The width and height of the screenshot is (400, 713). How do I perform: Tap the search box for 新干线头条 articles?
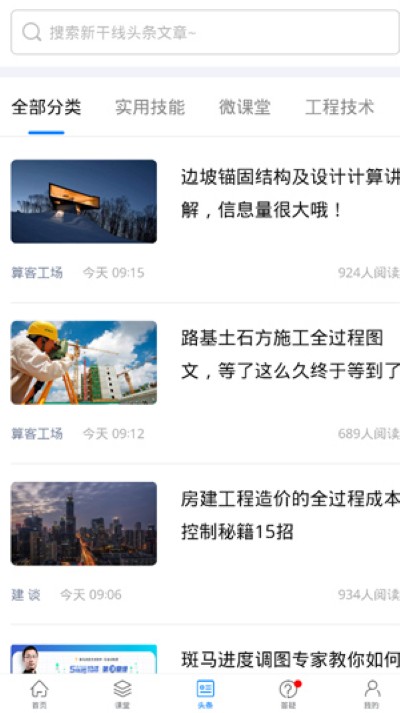point(205,32)
